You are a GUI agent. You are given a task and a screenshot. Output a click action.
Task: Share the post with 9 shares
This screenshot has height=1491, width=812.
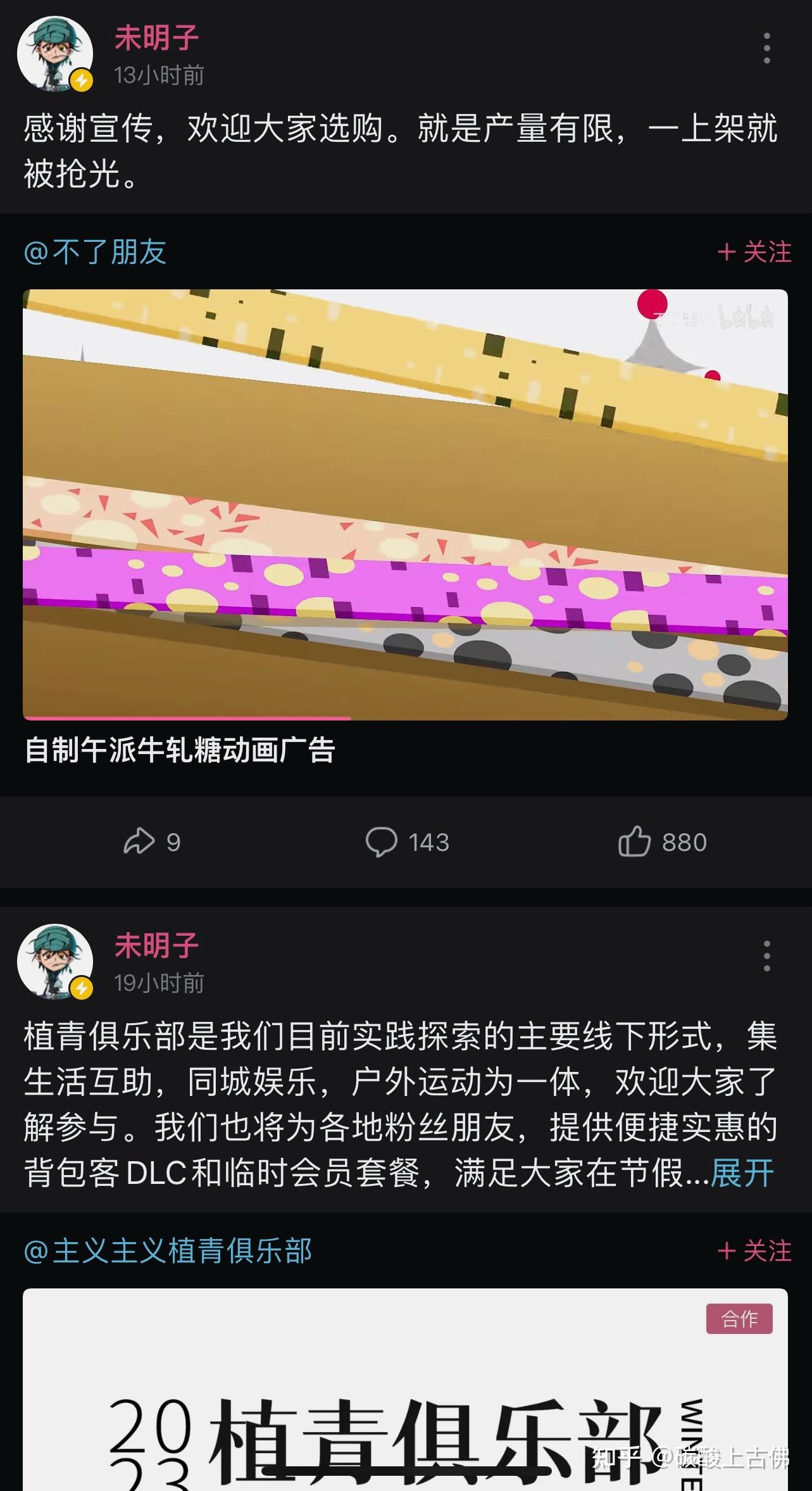pyautogui.click(x=151, y=842)
